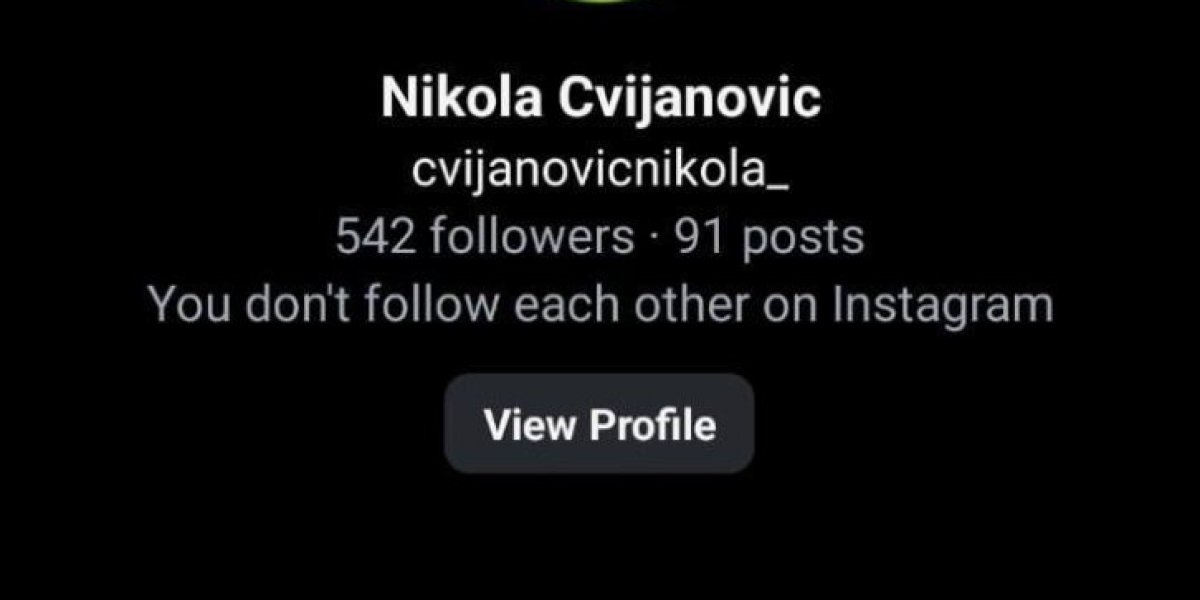Viewport: 1200px width, 600px height.
Task: Open Nikola Cvijanovic's profile with View Profile
Action: point(599,424)
